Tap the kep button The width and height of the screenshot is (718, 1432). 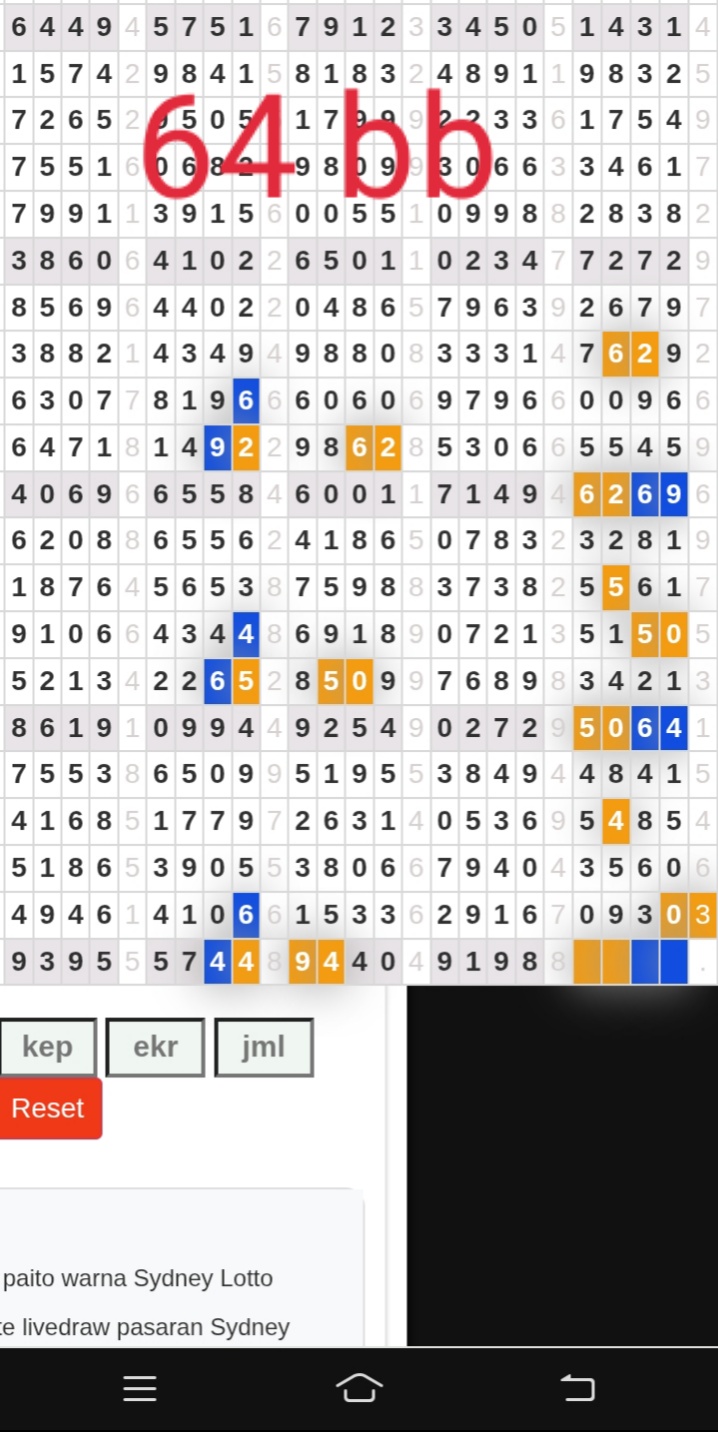[x=47, y=1047]
